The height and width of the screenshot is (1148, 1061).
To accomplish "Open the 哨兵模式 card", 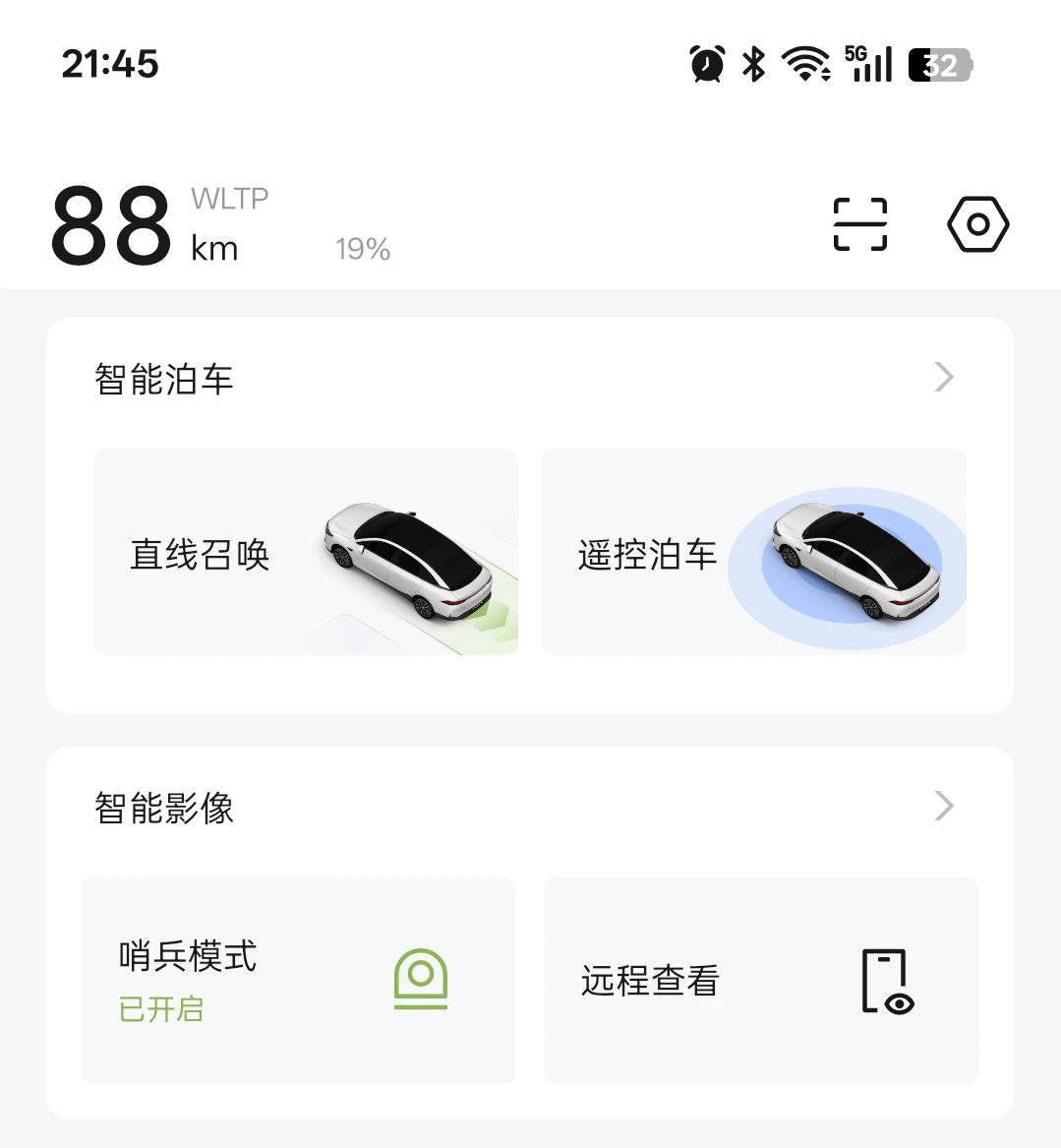I will click(298, 981).
